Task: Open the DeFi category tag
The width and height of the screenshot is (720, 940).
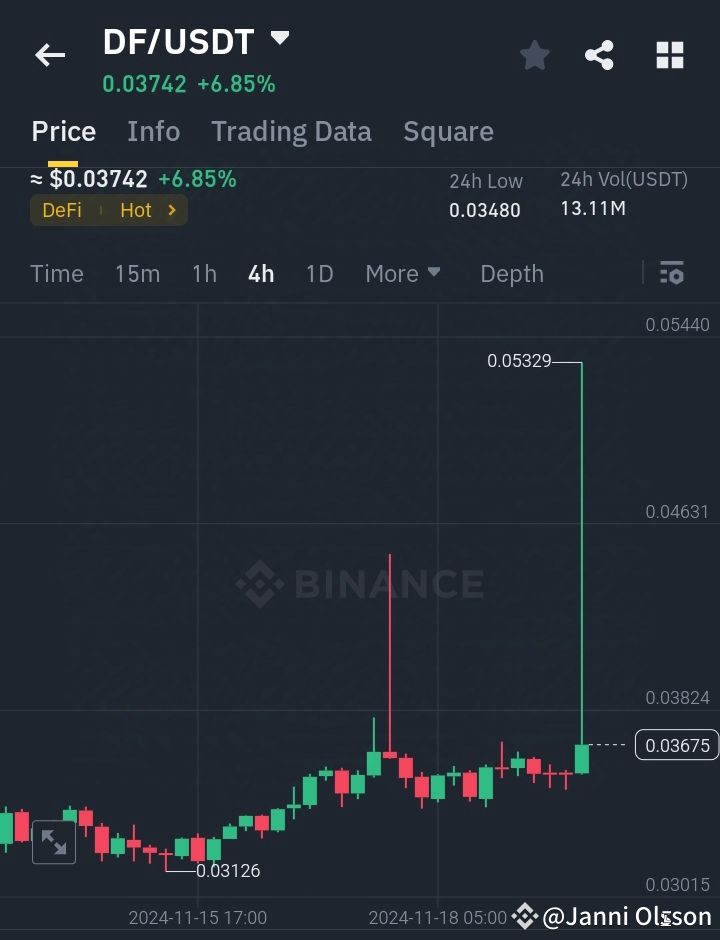Action: click(x=62, y=210)
